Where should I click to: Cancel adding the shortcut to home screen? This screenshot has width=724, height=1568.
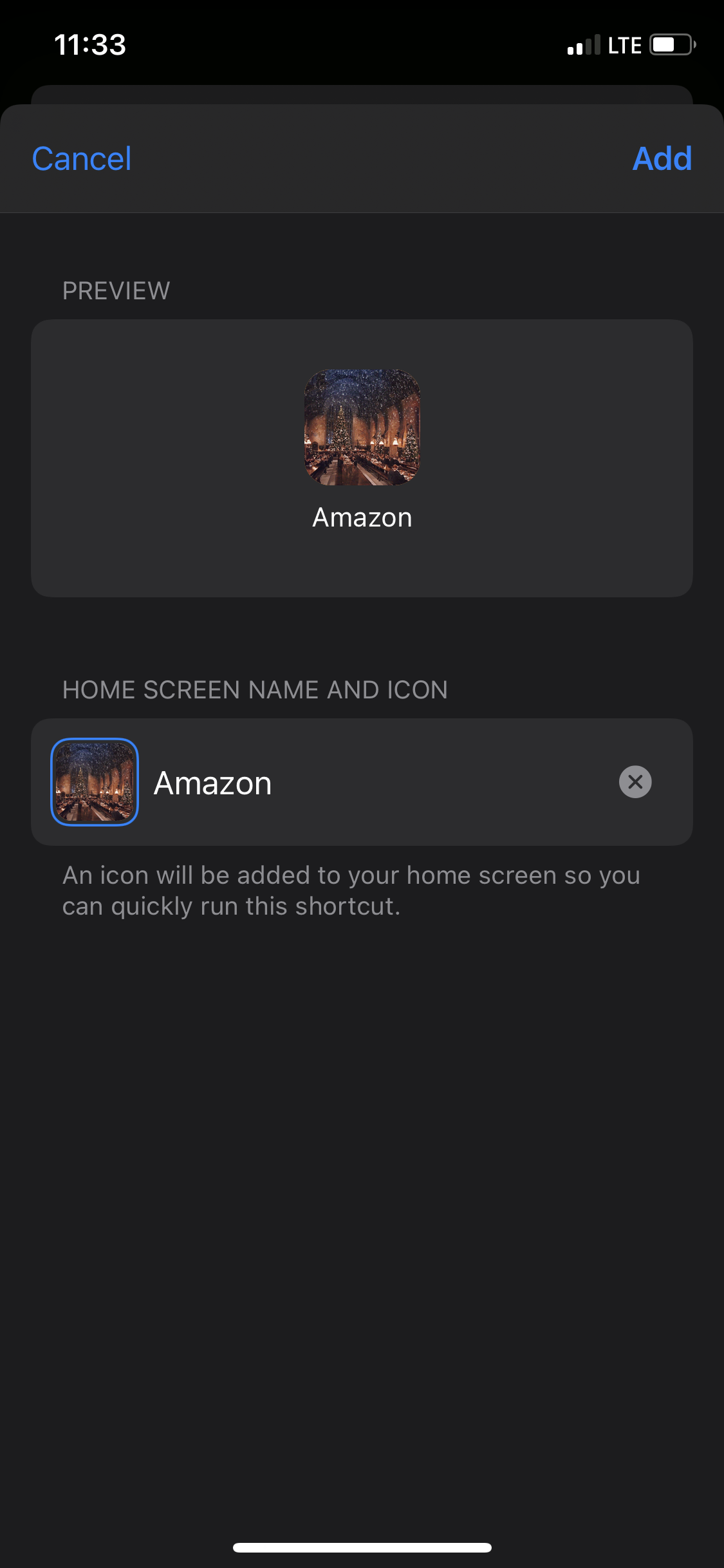(82, 158)
